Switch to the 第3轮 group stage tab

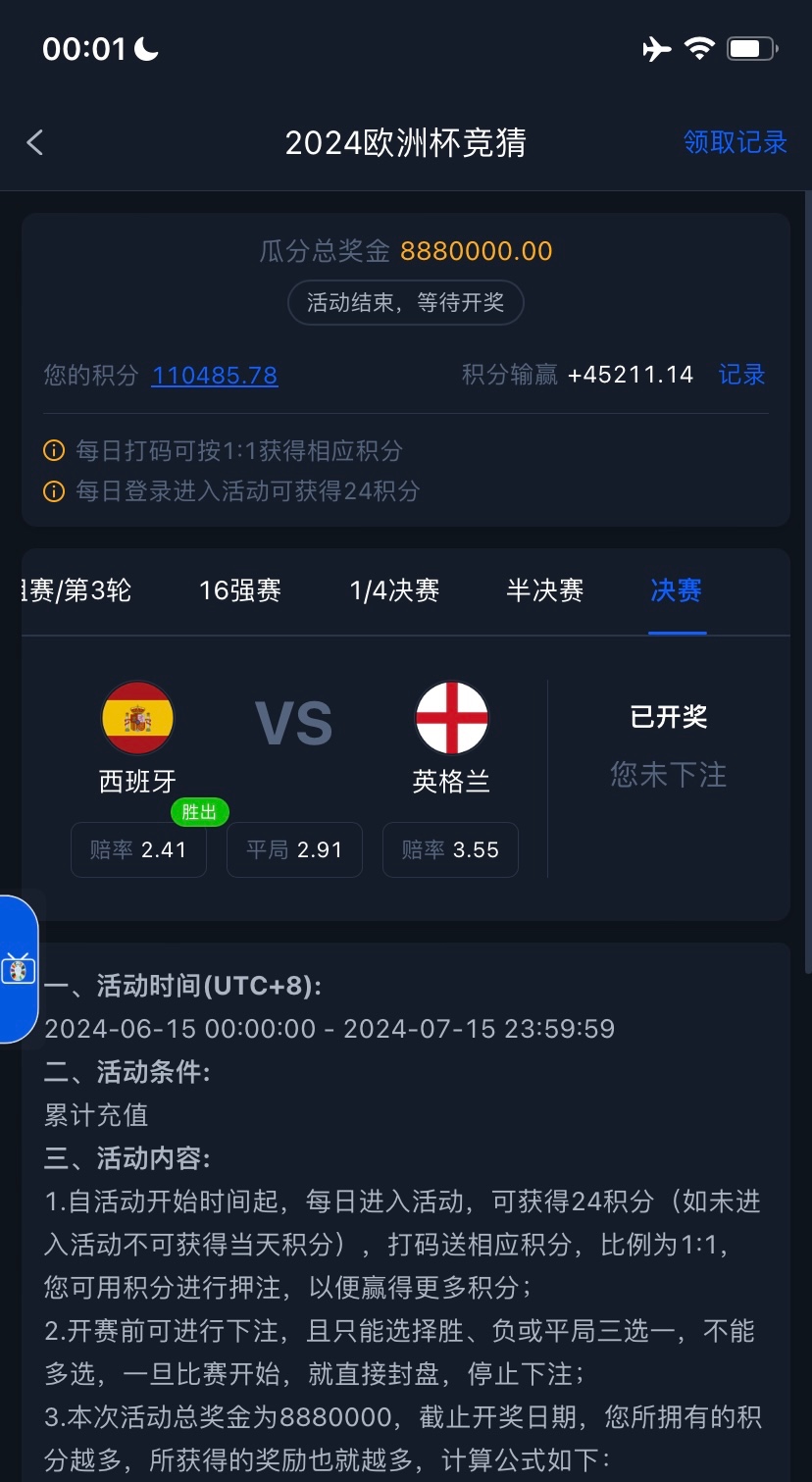point(78,590)
